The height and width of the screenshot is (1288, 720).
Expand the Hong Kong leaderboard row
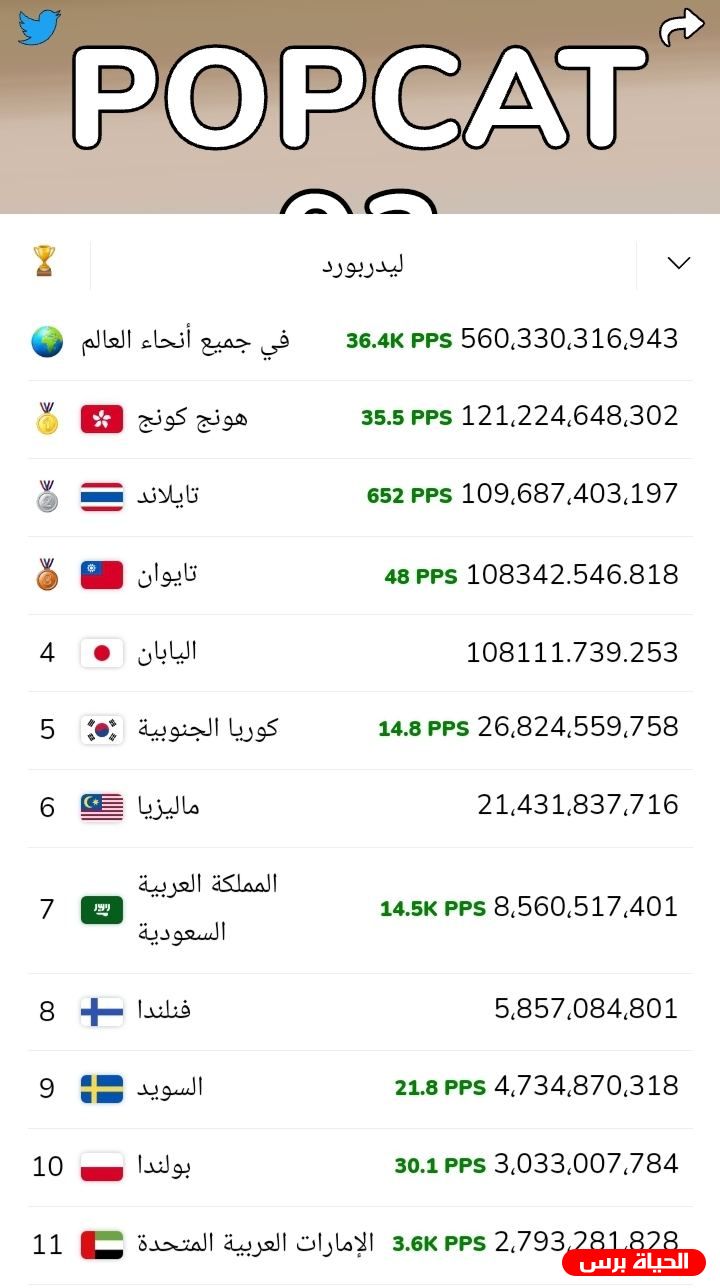pos(360,417)
